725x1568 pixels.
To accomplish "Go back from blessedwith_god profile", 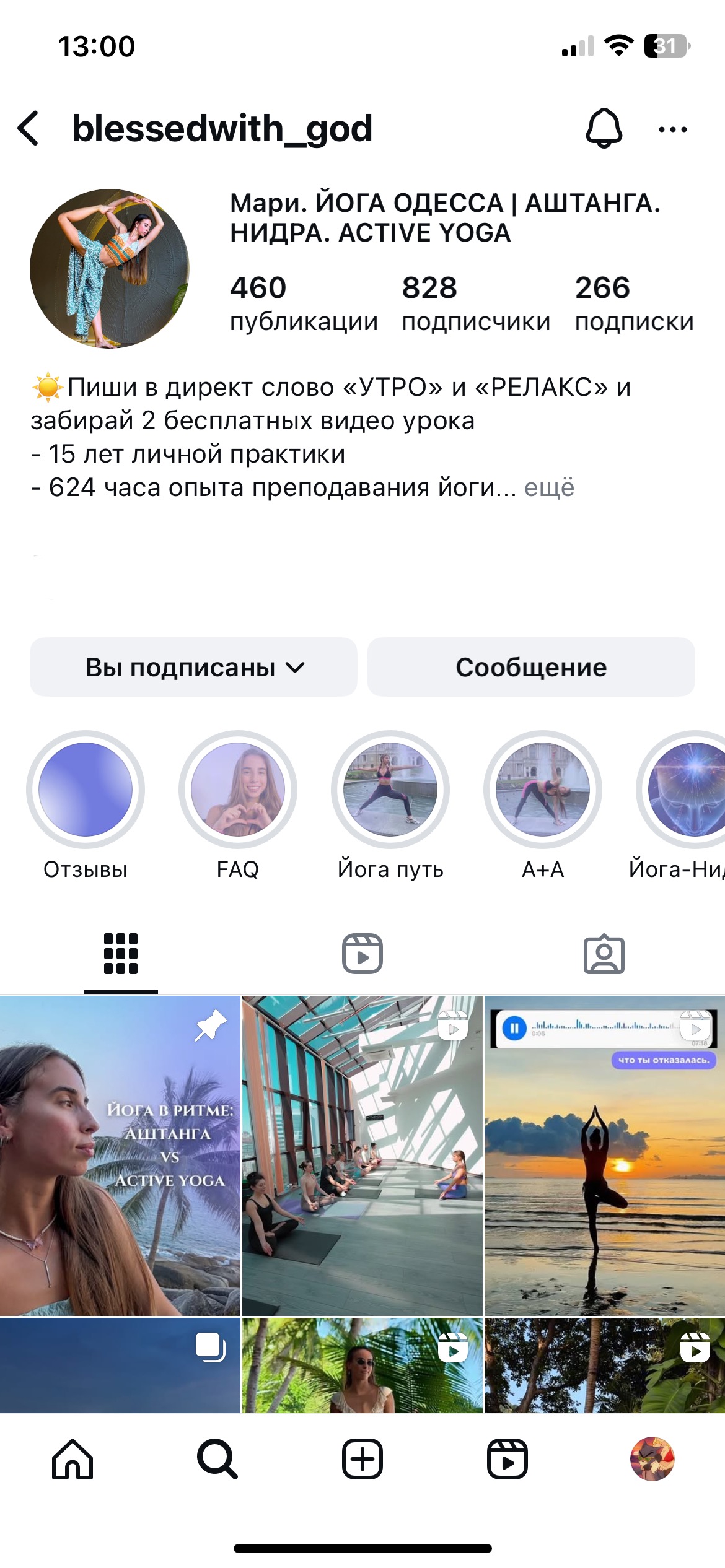I will point(29,129).
